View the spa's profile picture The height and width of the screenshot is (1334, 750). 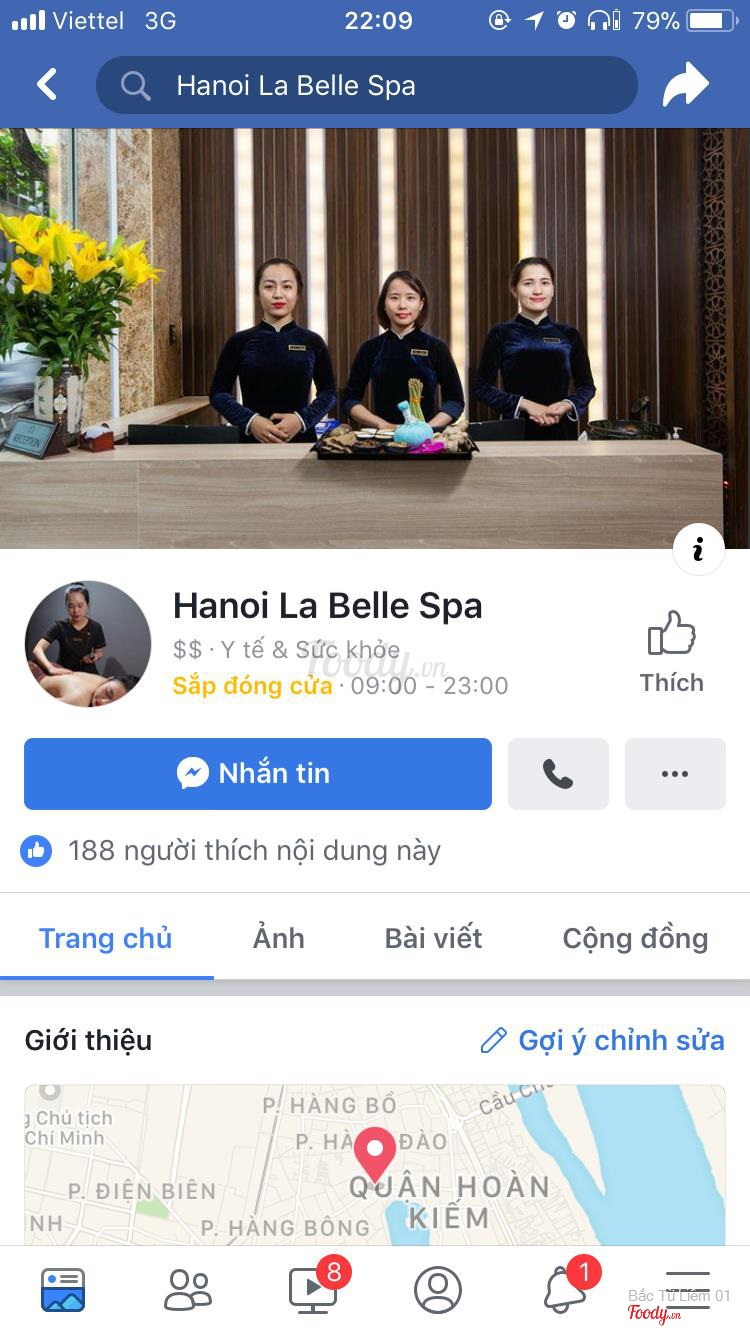click(88, 644)
